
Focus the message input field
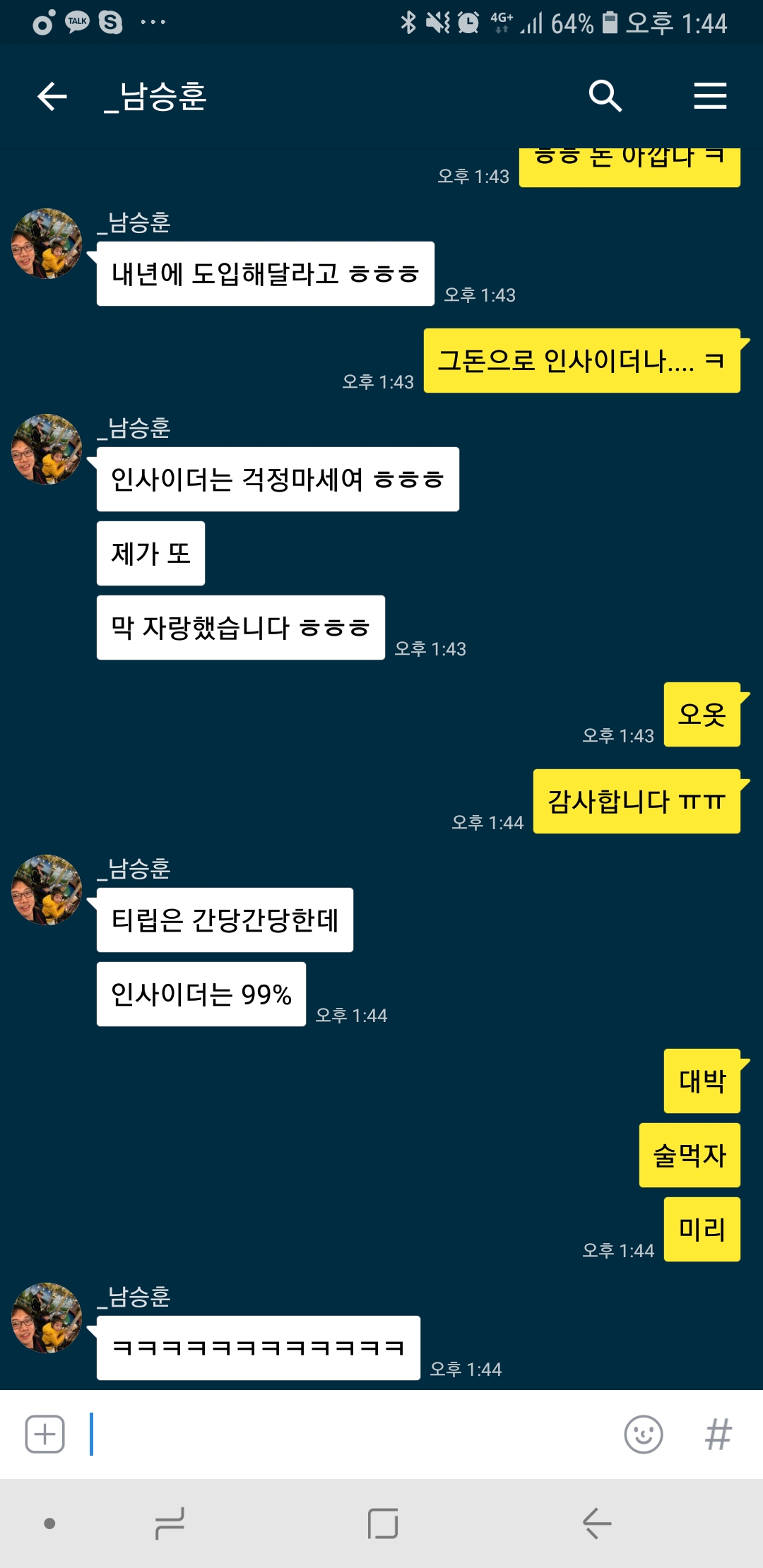tap(353, 1435)
